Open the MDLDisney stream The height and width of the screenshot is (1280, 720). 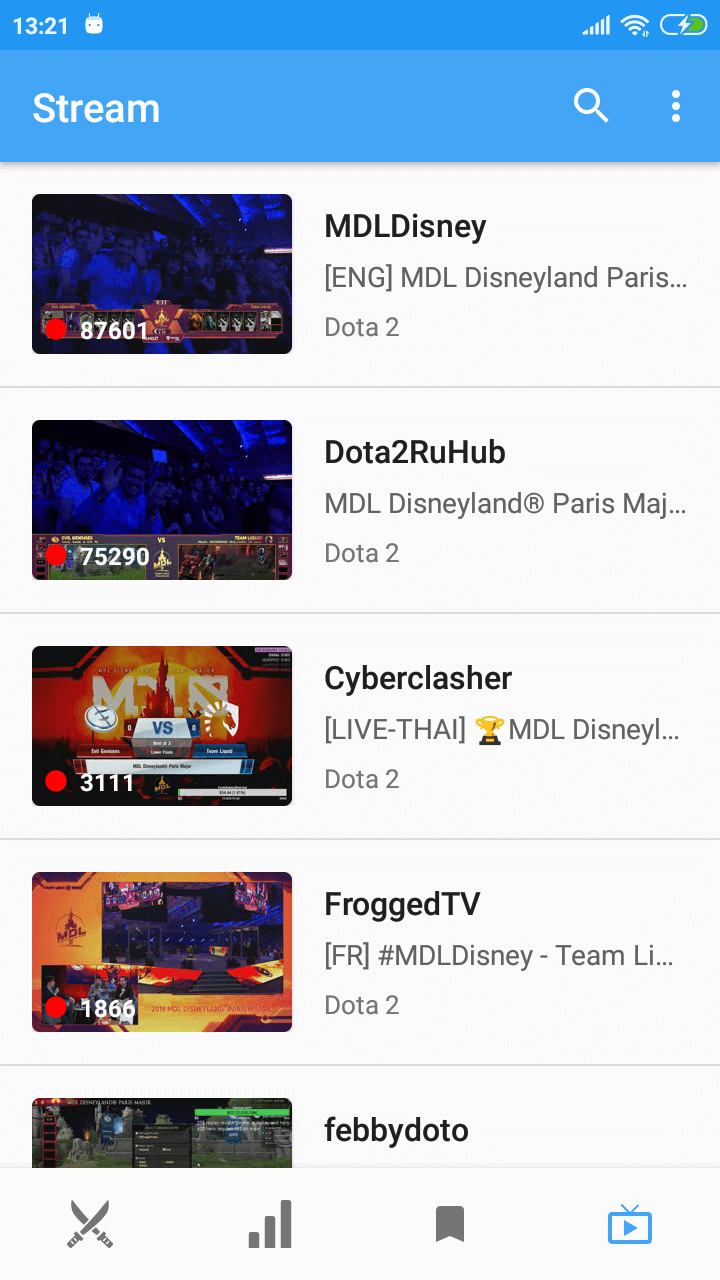click(x=360, y=274)
